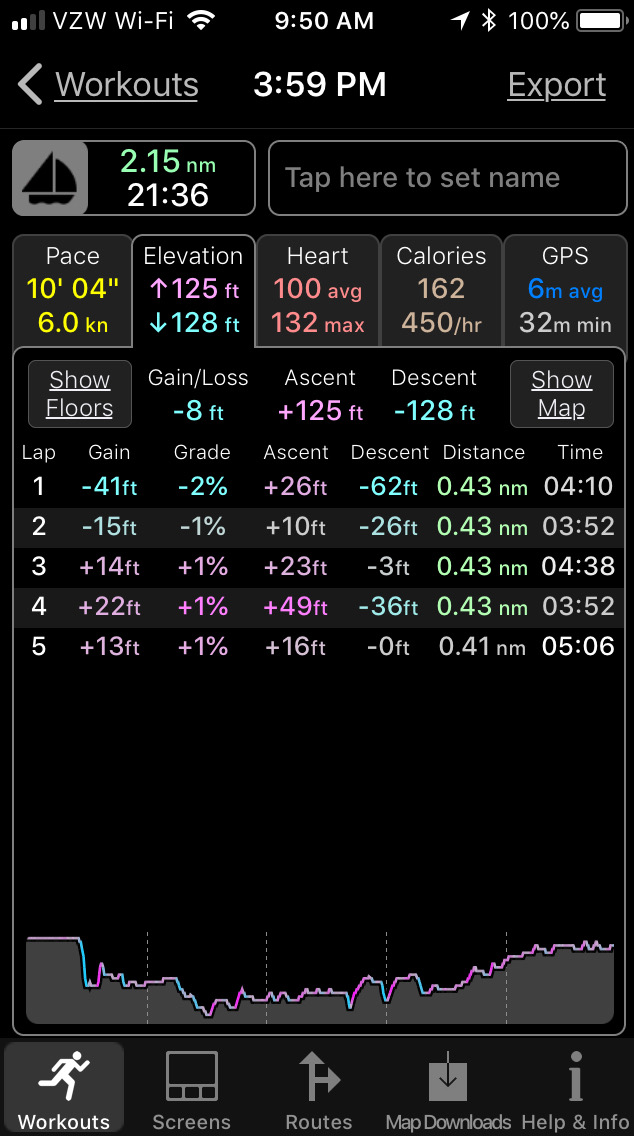This screenshot has width=634, height=1136.
Task: Open the Map Downloads tab
Action: click(448, 1089)
